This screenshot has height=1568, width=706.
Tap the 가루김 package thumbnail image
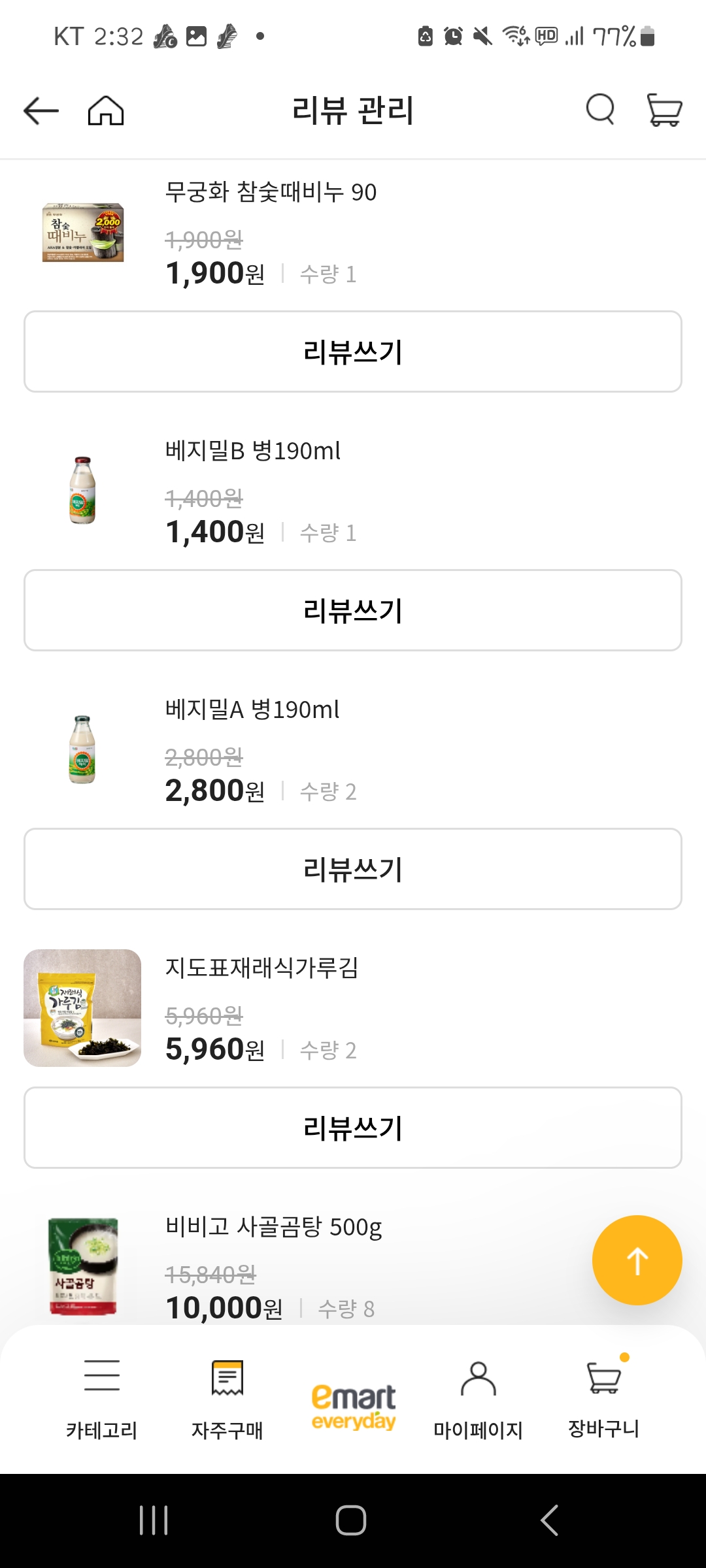[83, 1008]
